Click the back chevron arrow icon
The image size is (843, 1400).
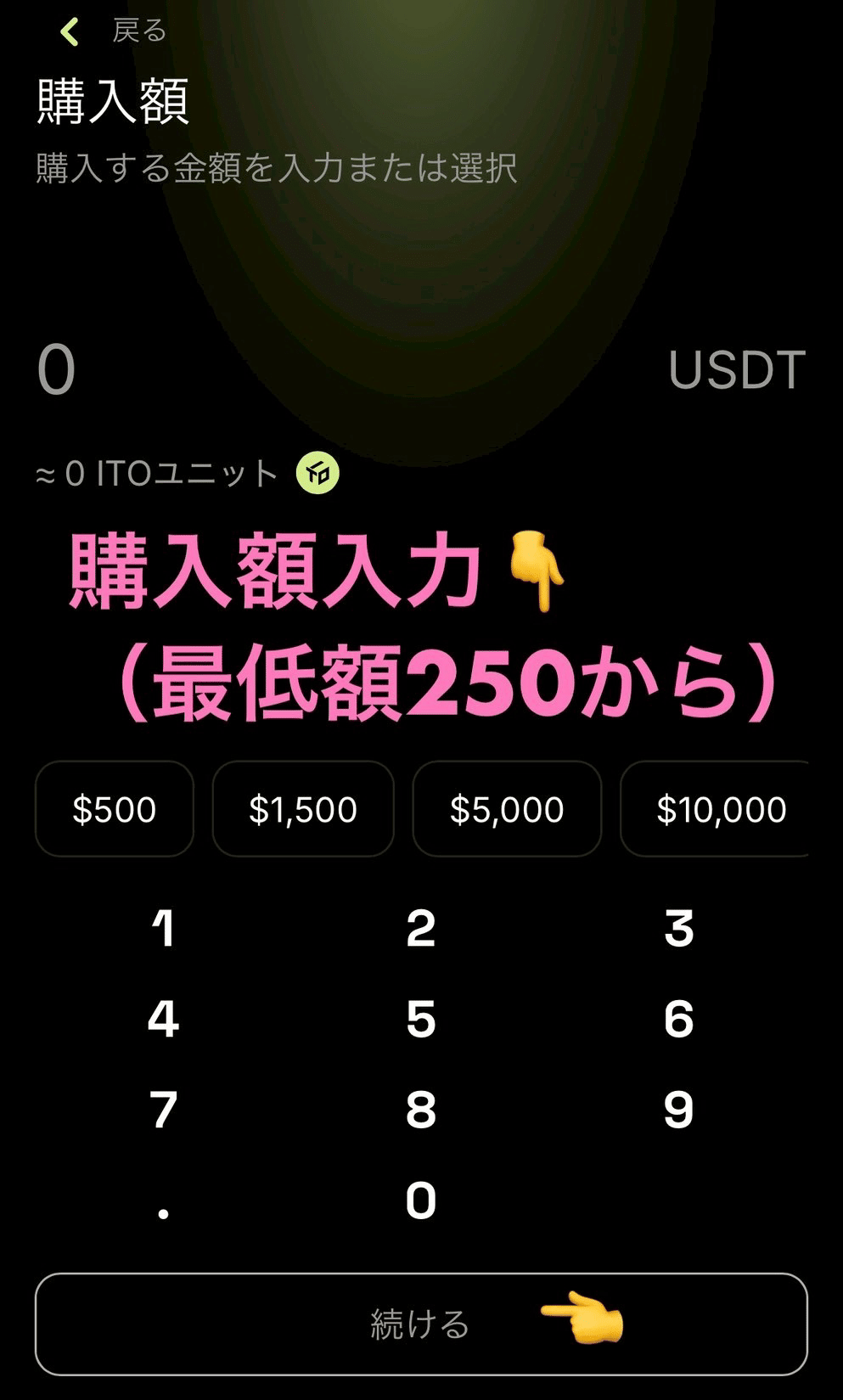click(68, 31)
